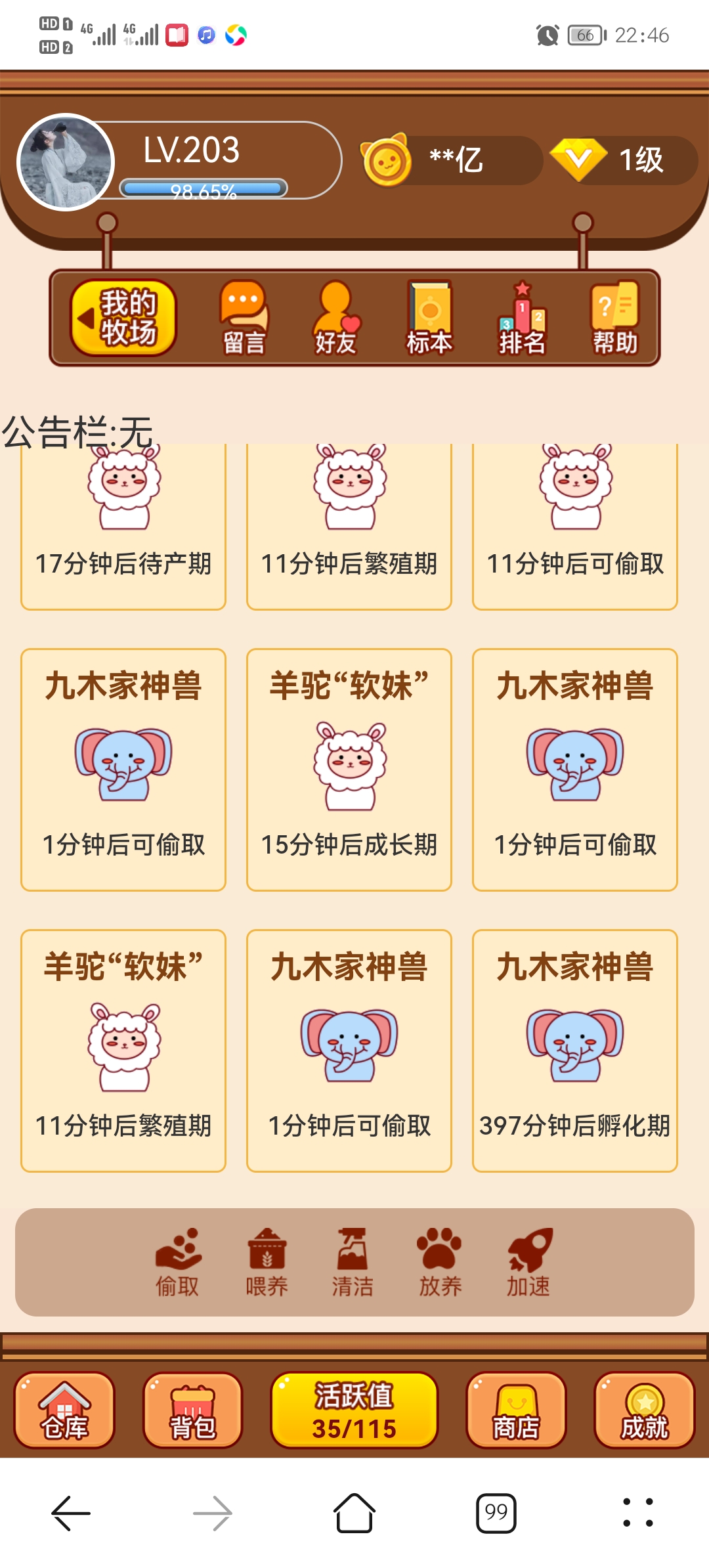The height and width of the screenshot is (1568, 709).
Task: Open the 好友 friends list
Action: [336, 318]
